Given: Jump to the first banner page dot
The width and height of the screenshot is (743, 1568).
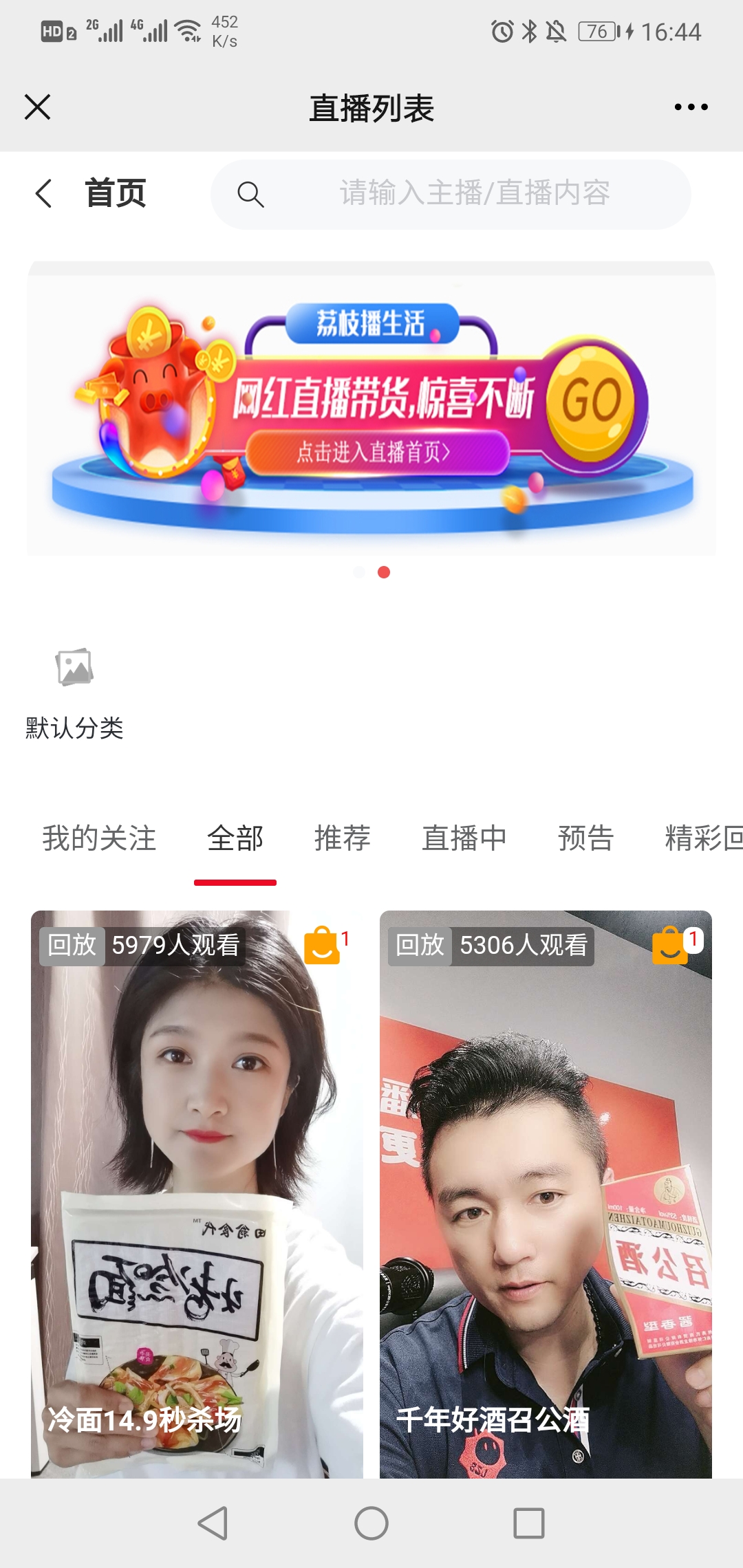Looking at the screenshot, I should click(x=359, y=572).
